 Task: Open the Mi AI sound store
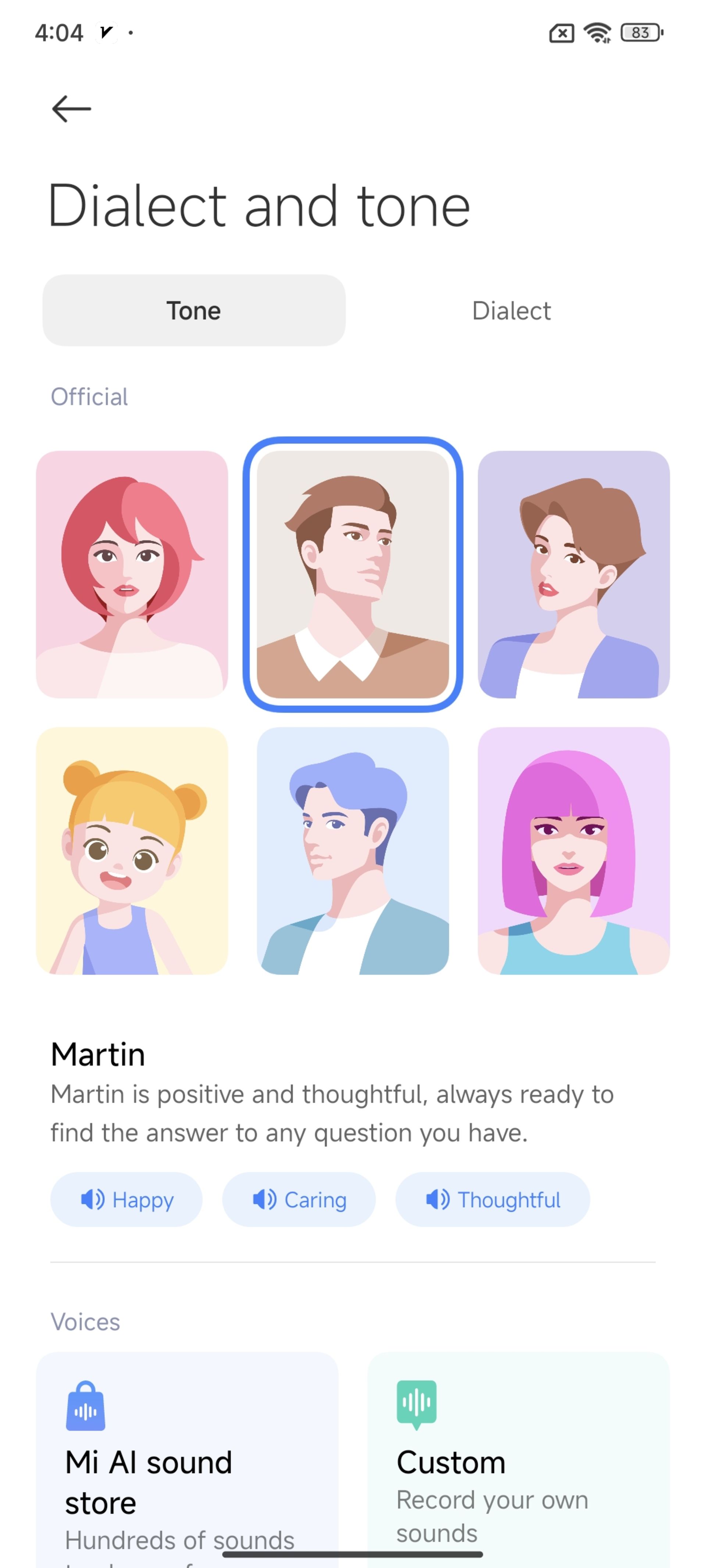(187, 1461)
